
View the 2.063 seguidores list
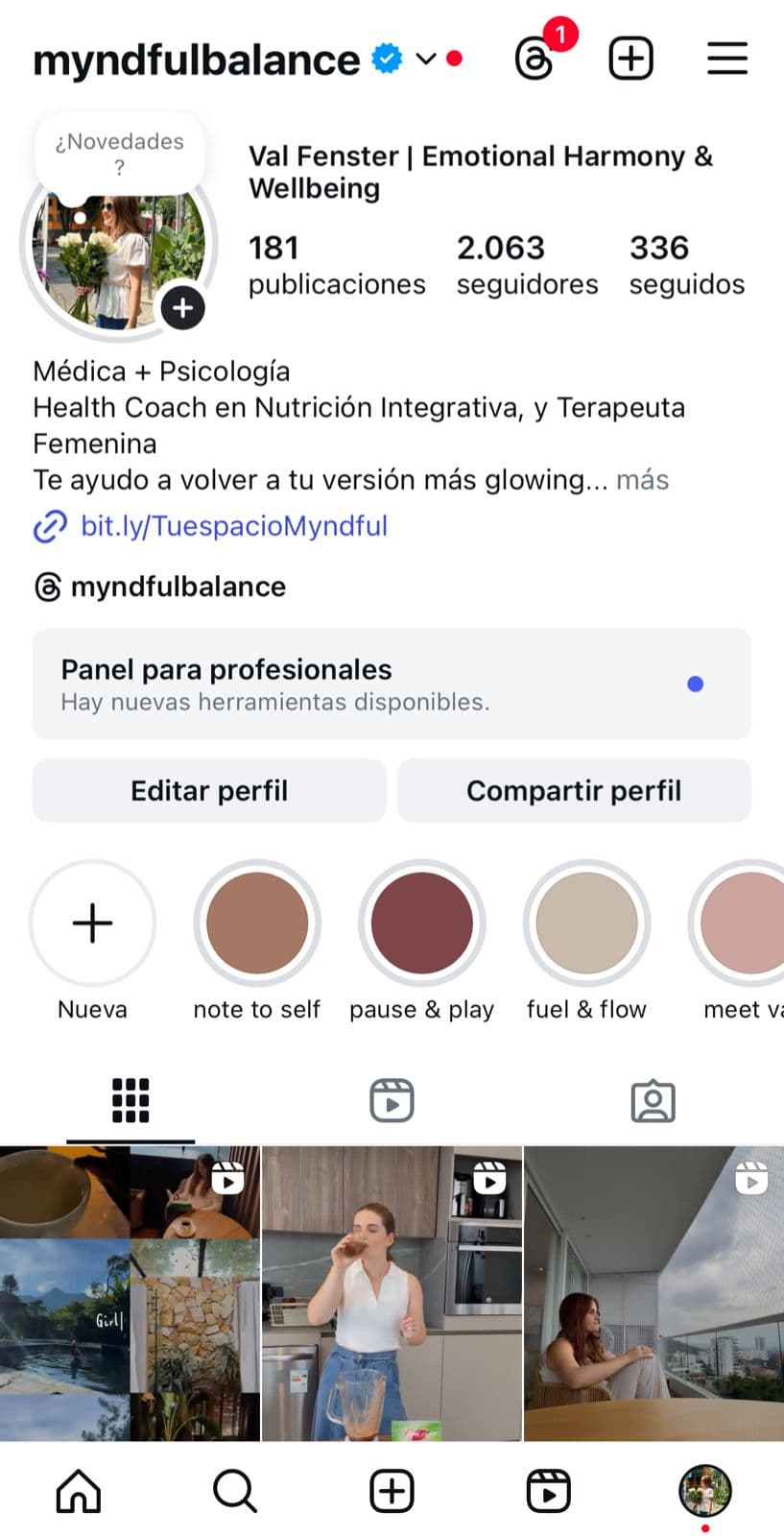[x=527, y=265]
